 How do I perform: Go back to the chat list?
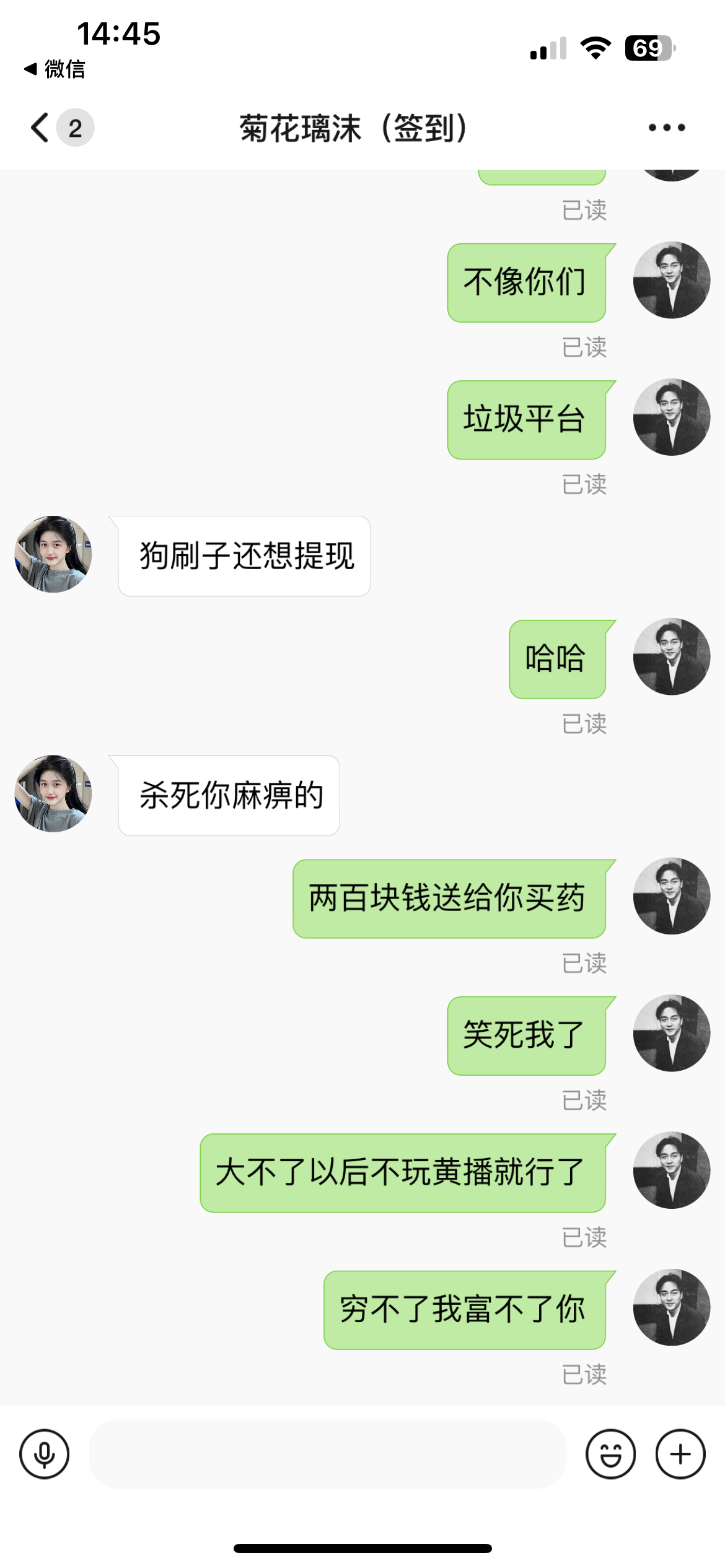[x=41, y=128]
